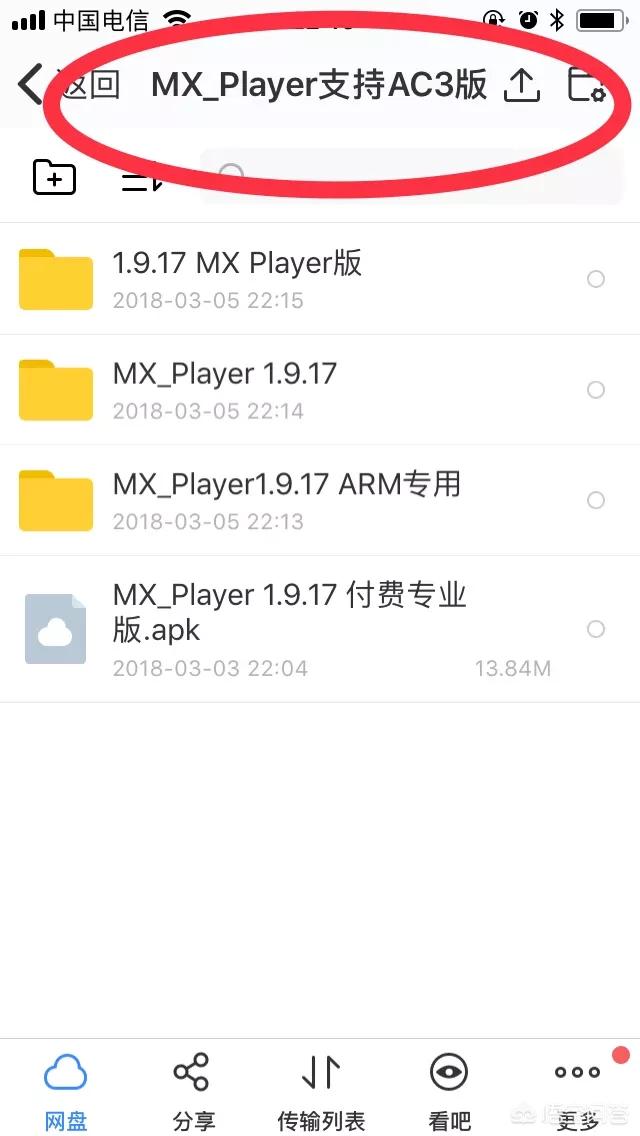This screenshot has width=640, height=1136.
Task: Select the circle beside MX_Player 1.9.17
Action: 596,390
